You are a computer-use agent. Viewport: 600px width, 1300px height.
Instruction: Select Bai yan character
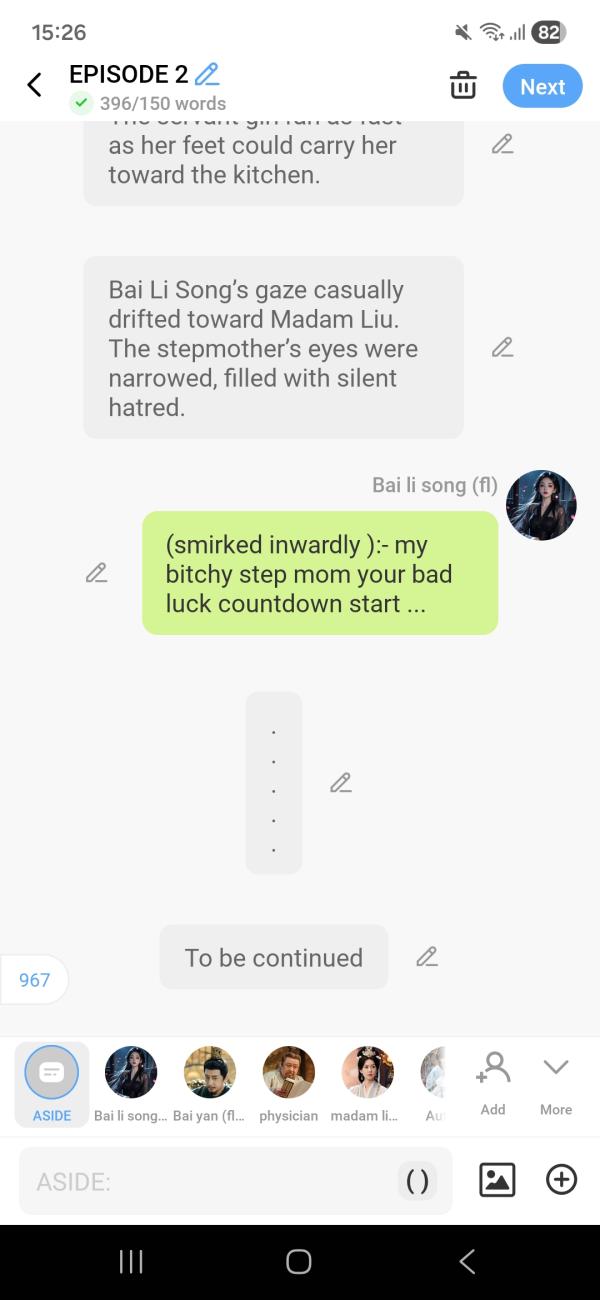pyautogui.click(x=209, y=1084)
